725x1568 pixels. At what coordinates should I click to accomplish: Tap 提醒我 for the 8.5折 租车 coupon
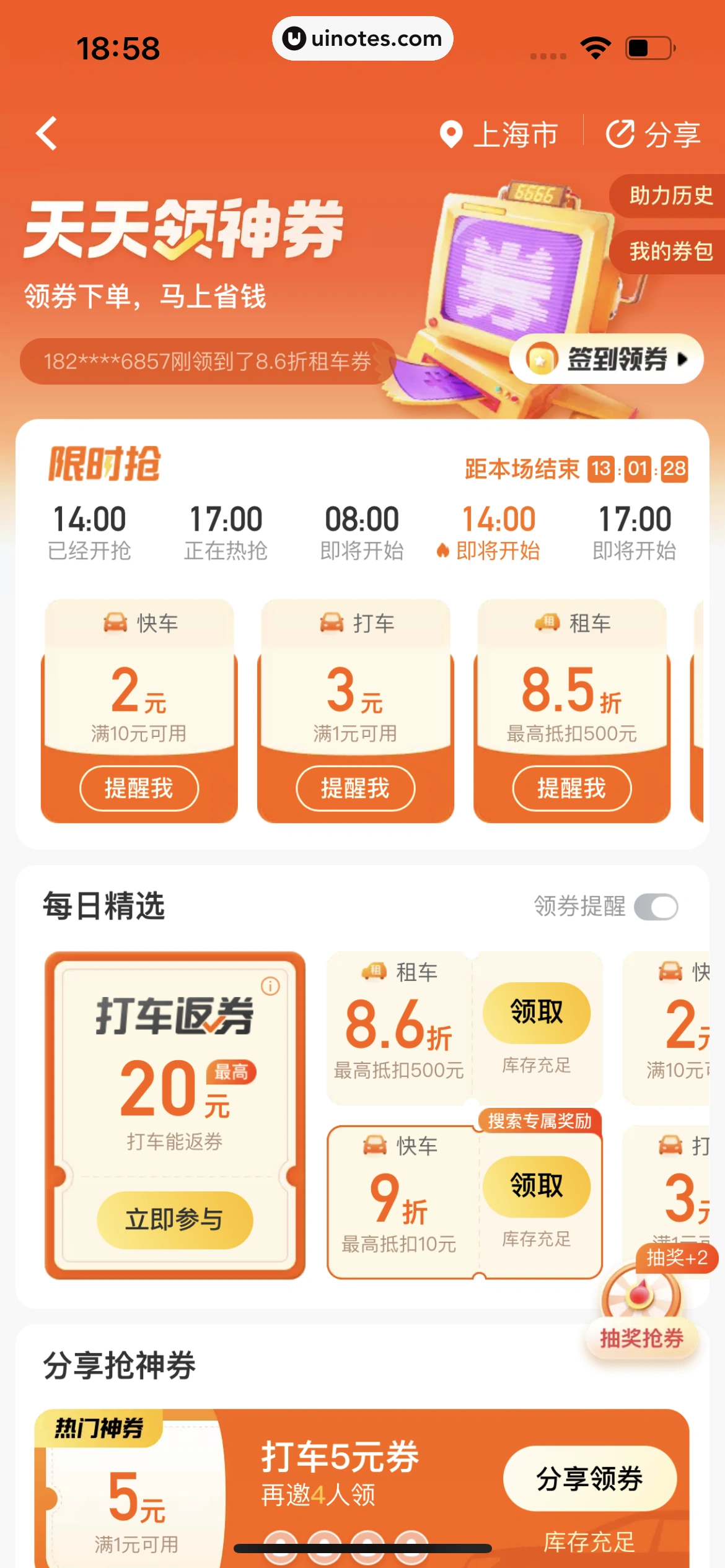(570, 789)
